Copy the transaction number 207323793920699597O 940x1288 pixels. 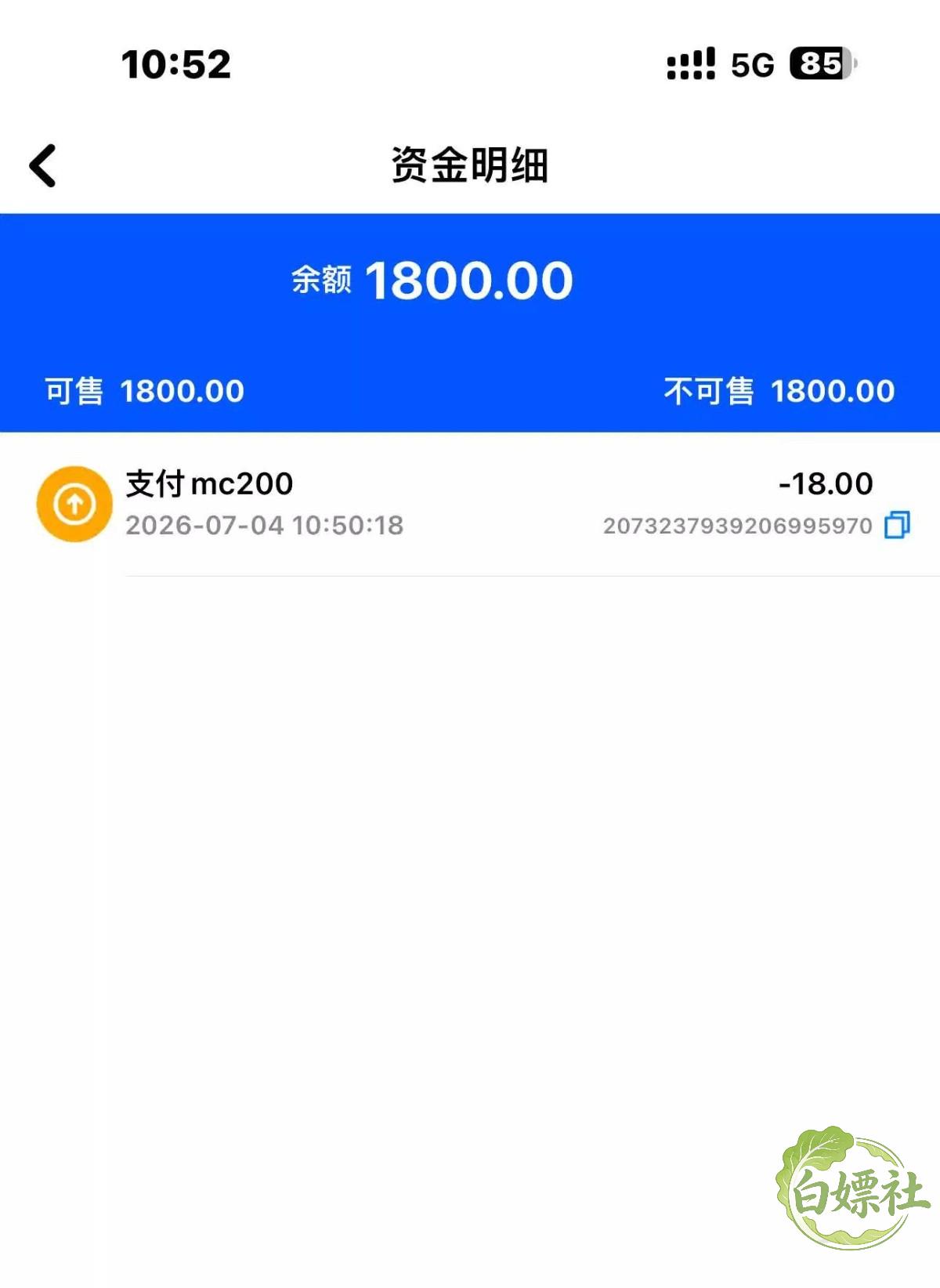tap(897, 525)
